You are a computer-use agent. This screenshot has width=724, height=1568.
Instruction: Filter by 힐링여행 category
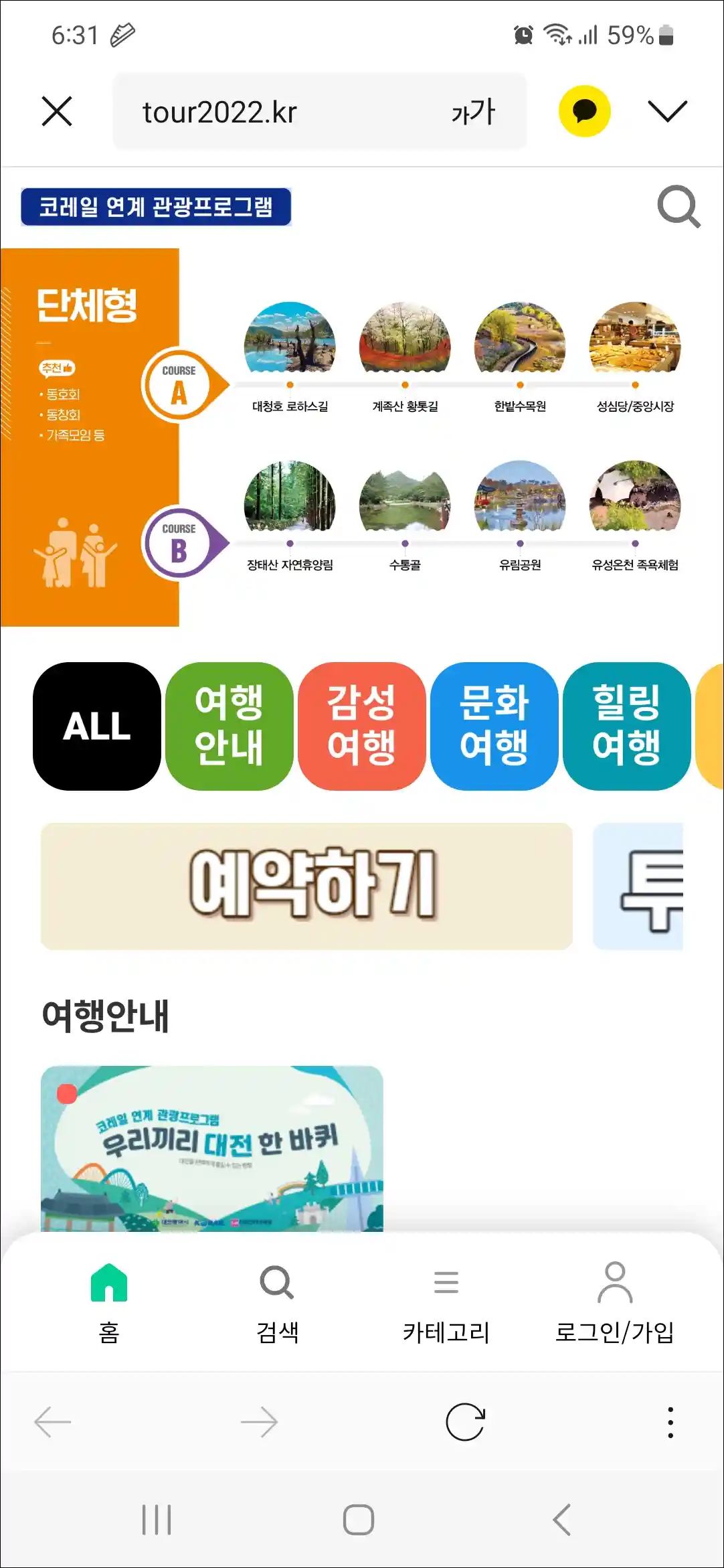tap(626, 726)
